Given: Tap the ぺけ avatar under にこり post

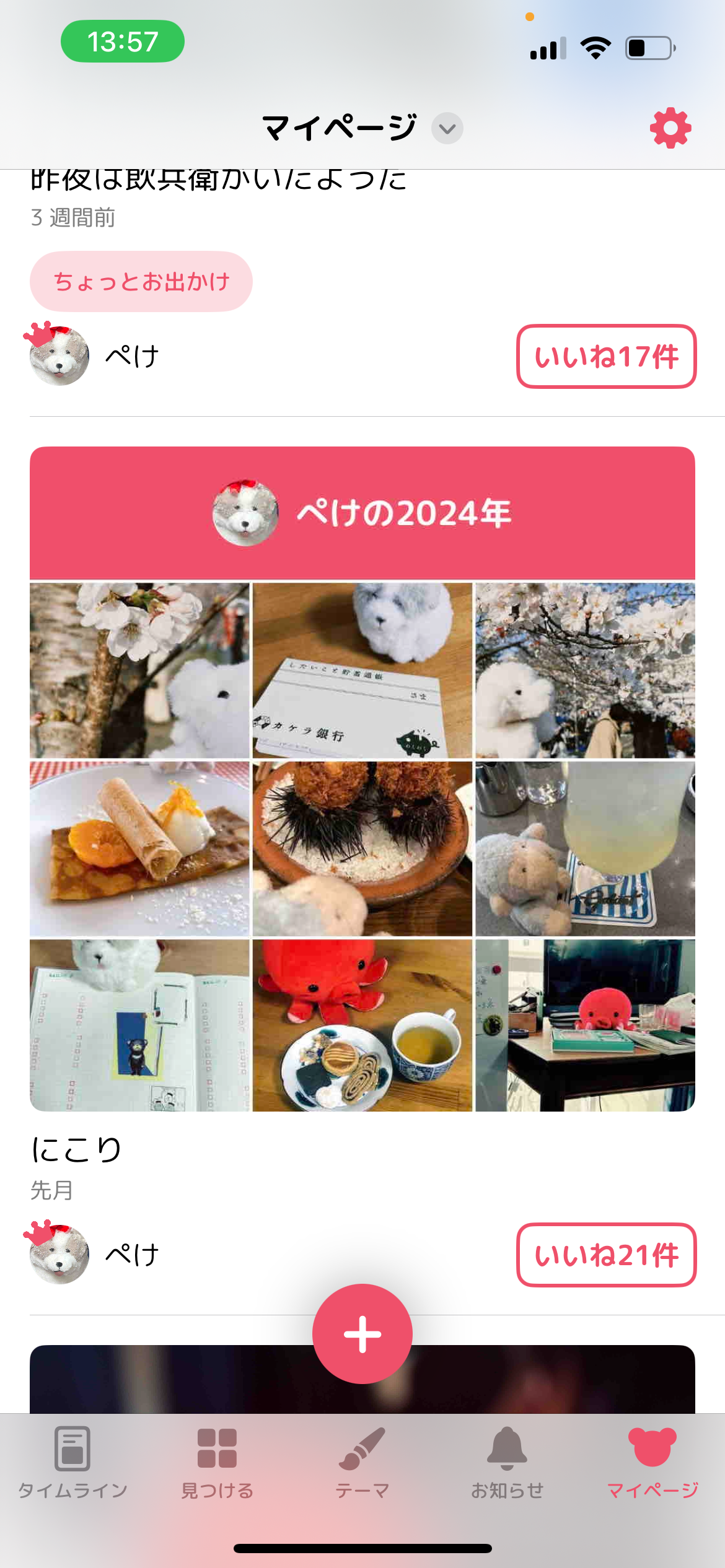Looking at the screenshot, I should click(58, 1253).
